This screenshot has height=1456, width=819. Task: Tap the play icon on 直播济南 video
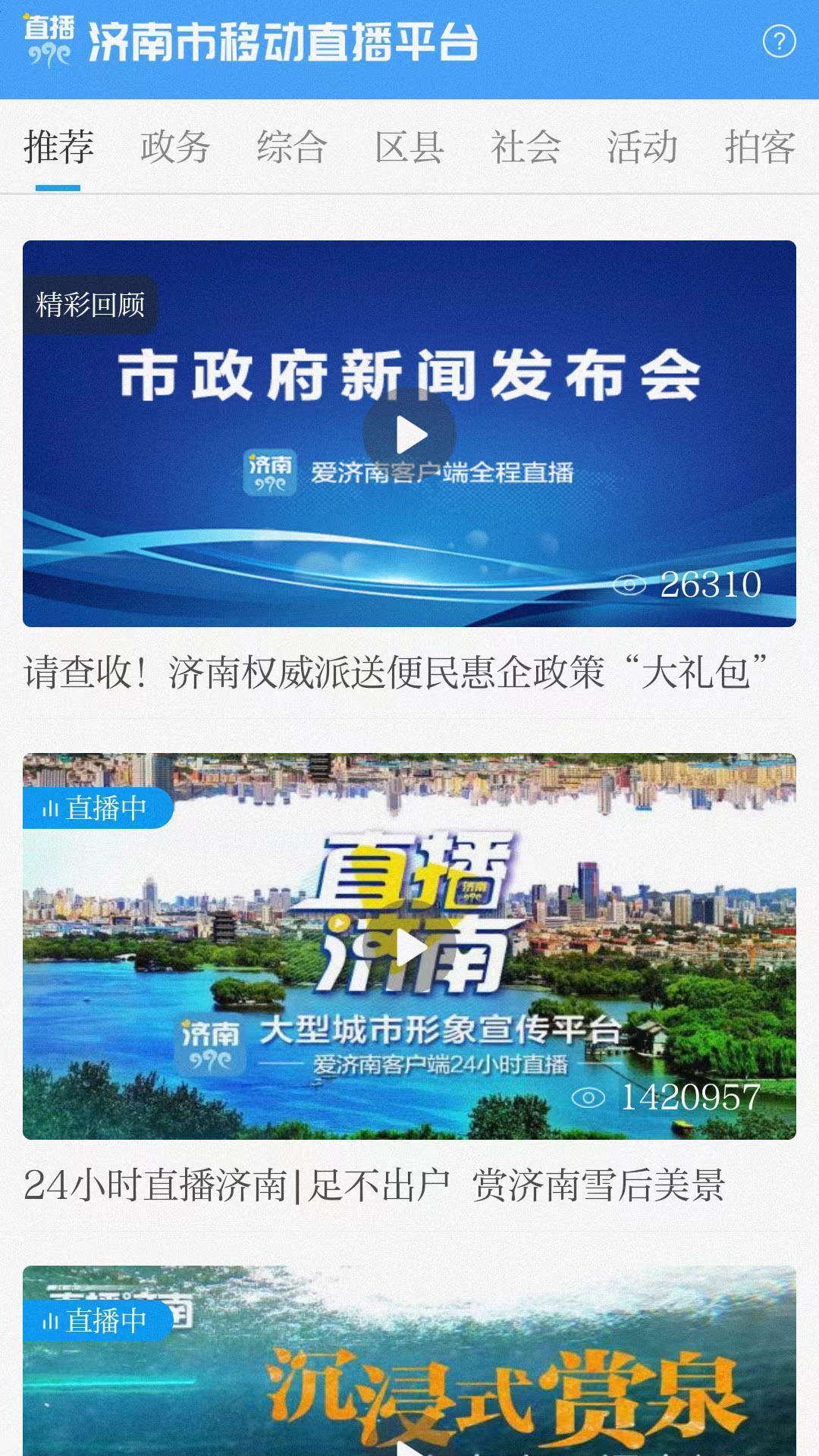(413, 946)
